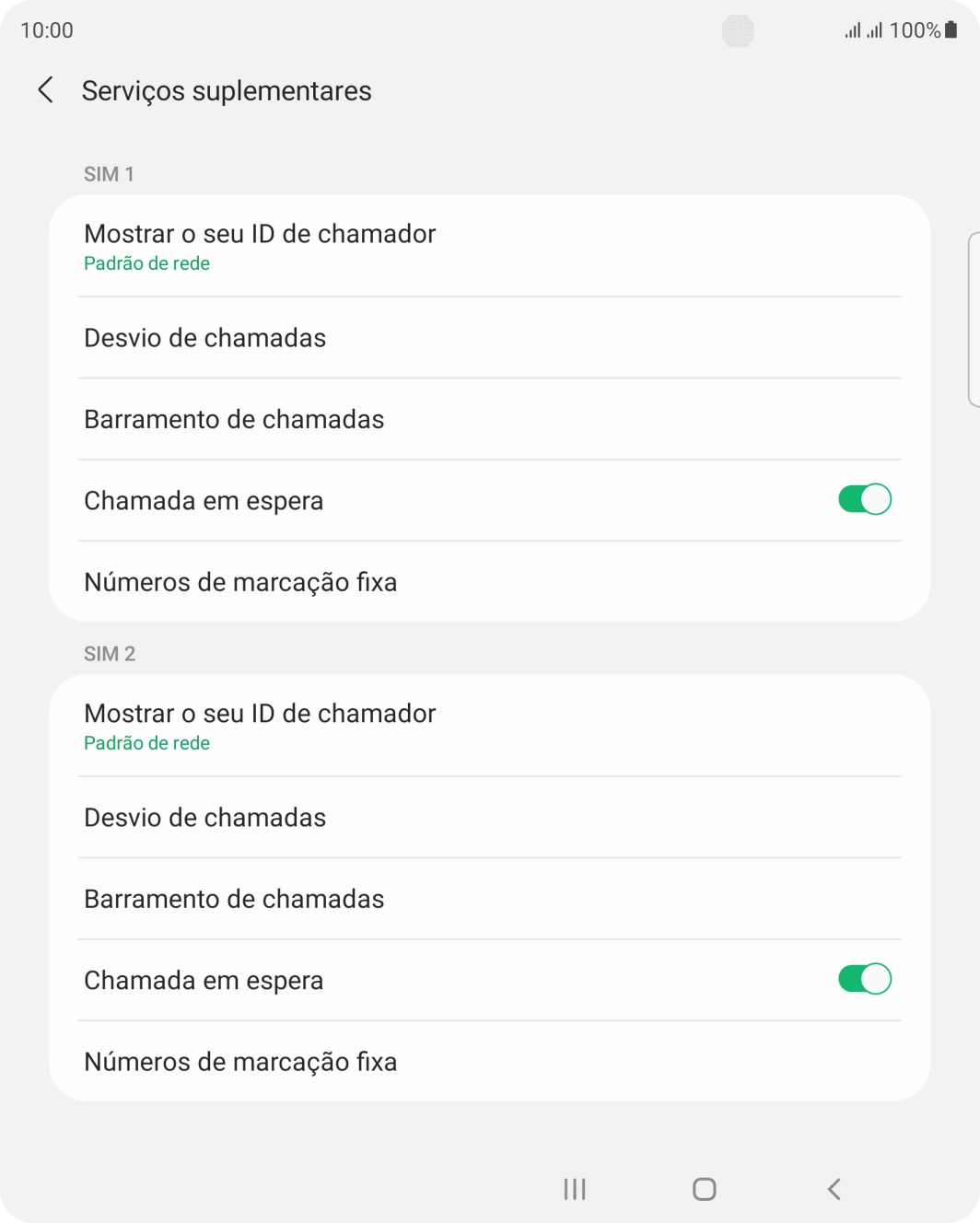Select the SIM 2 section header
Viewport: 980px width, 1223px height.
(108, 654)
